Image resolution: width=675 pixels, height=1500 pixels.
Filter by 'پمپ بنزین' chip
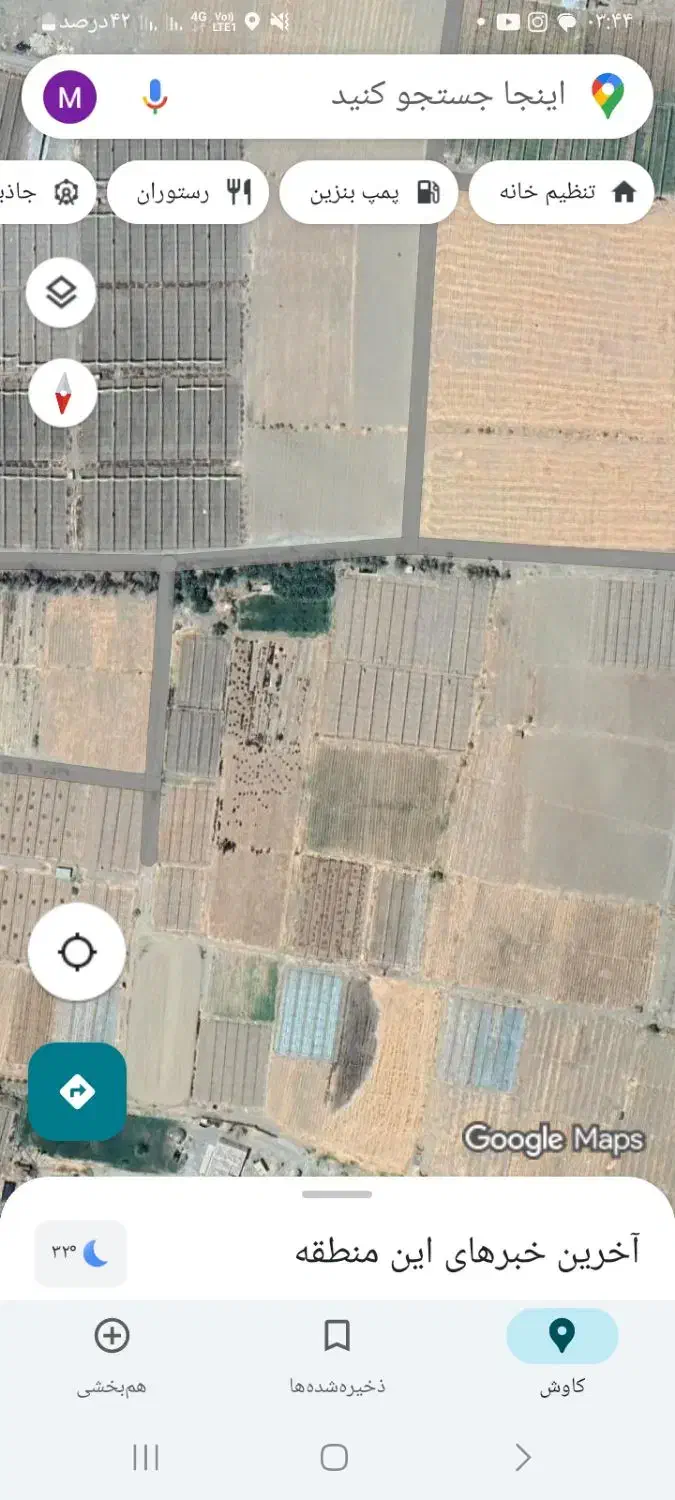click(368, 192)
